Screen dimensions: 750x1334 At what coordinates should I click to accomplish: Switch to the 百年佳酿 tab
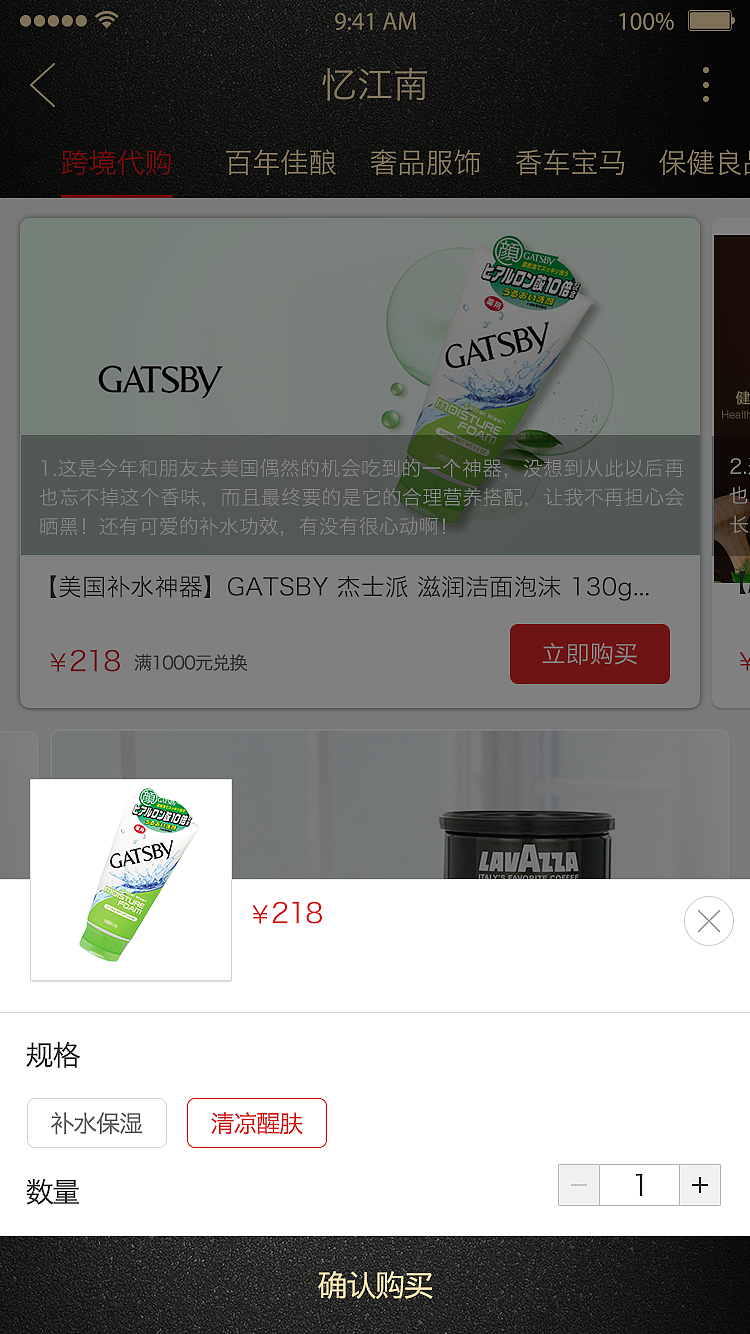tap(280, 163)
